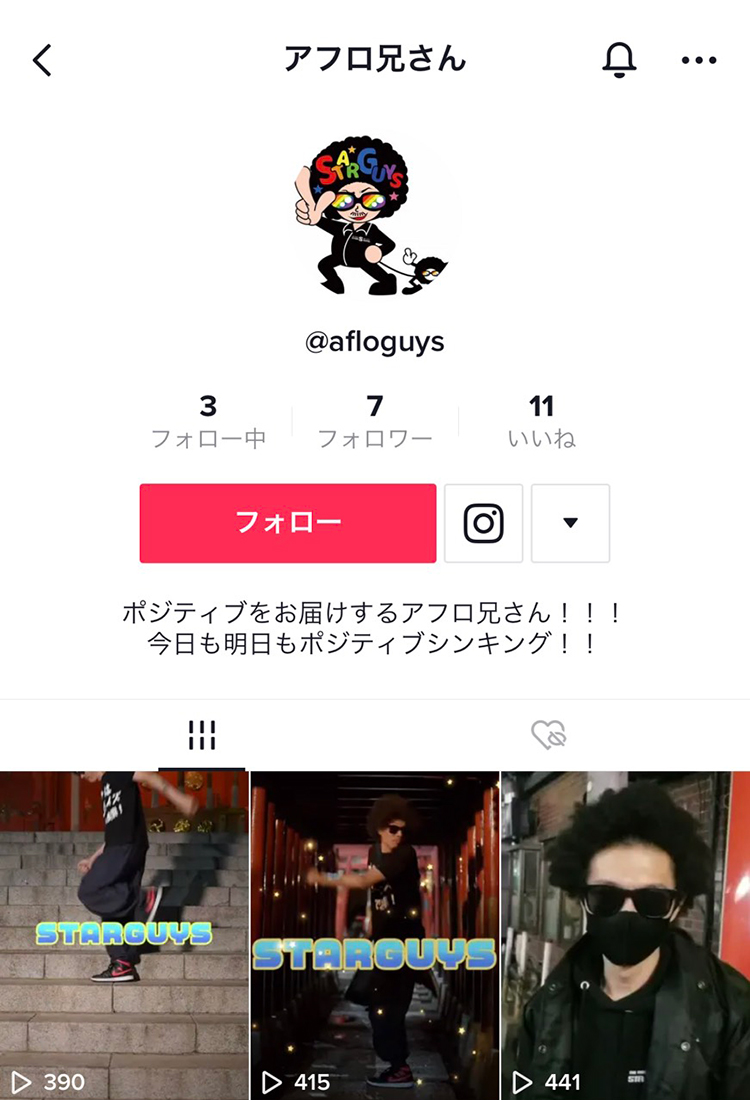
Task: Tap the profile avatar illustration
Action: (x=375, y=210)
